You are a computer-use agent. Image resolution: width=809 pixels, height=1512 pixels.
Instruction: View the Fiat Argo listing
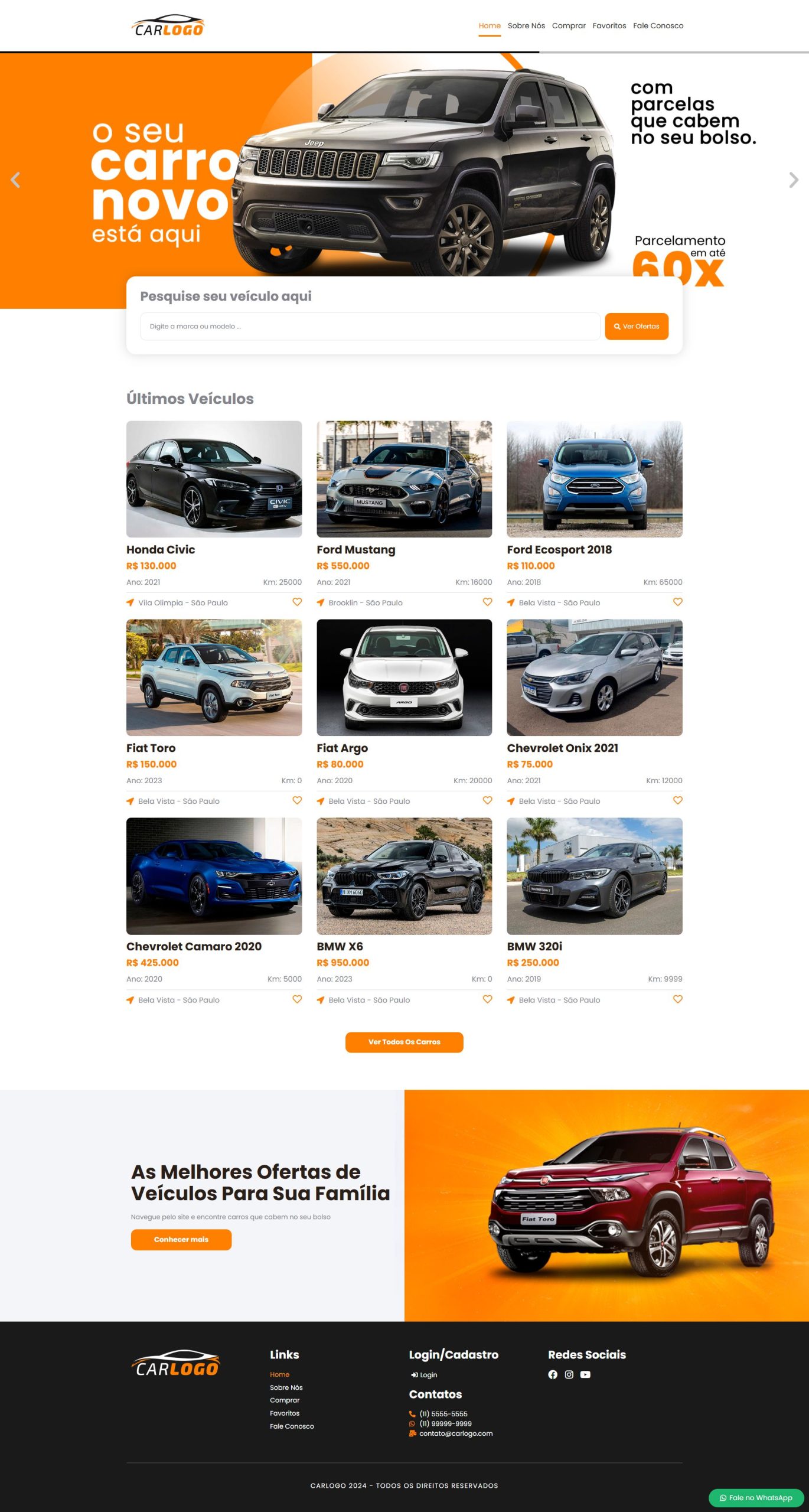404,677
